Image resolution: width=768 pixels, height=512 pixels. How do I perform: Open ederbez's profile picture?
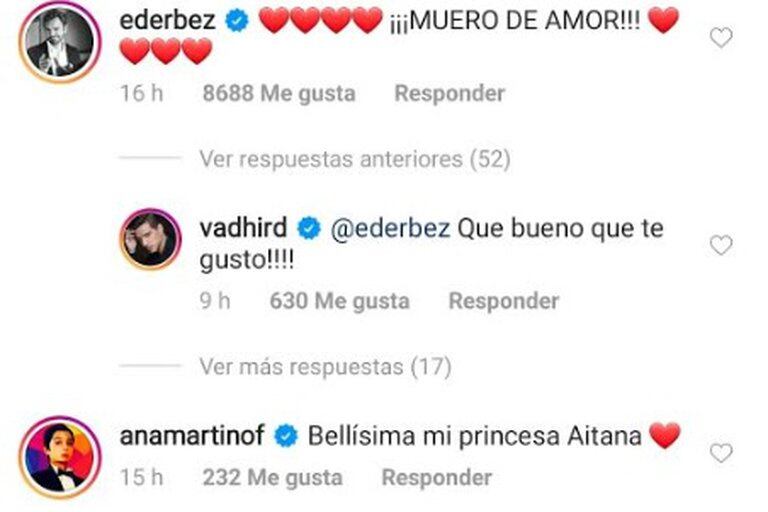click(x=60, y=41)
